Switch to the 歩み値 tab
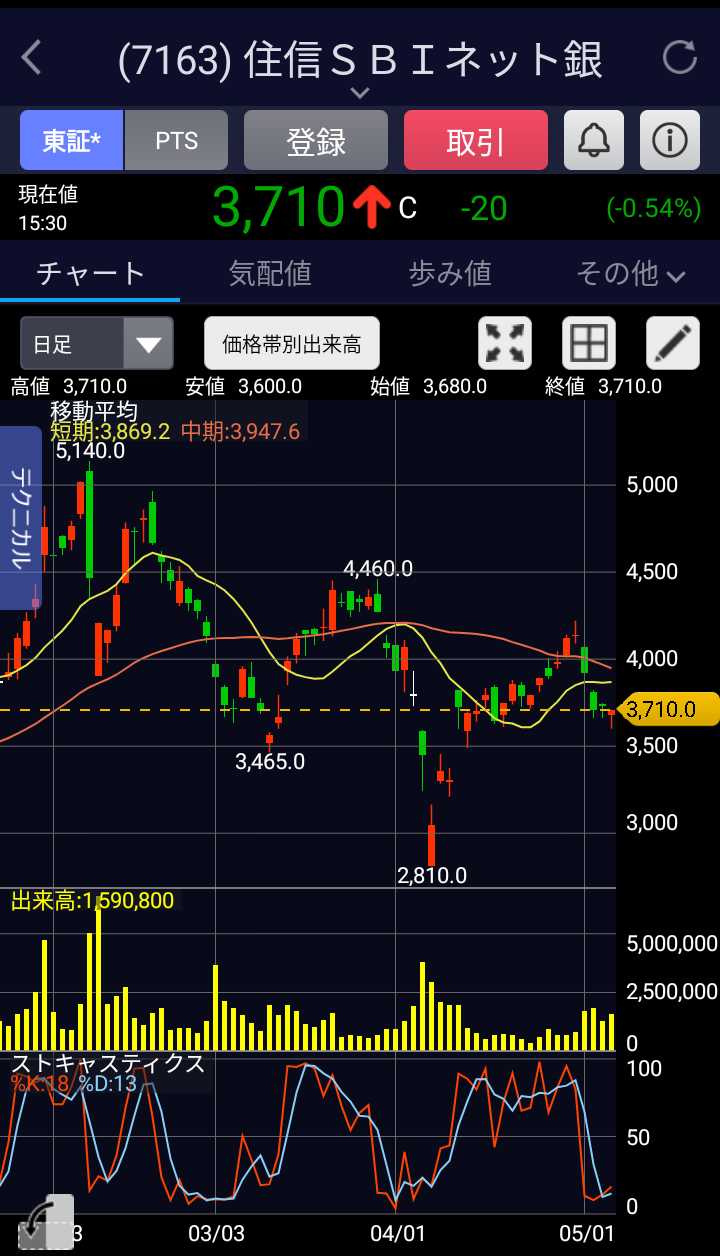 click(x=450, y=273)
